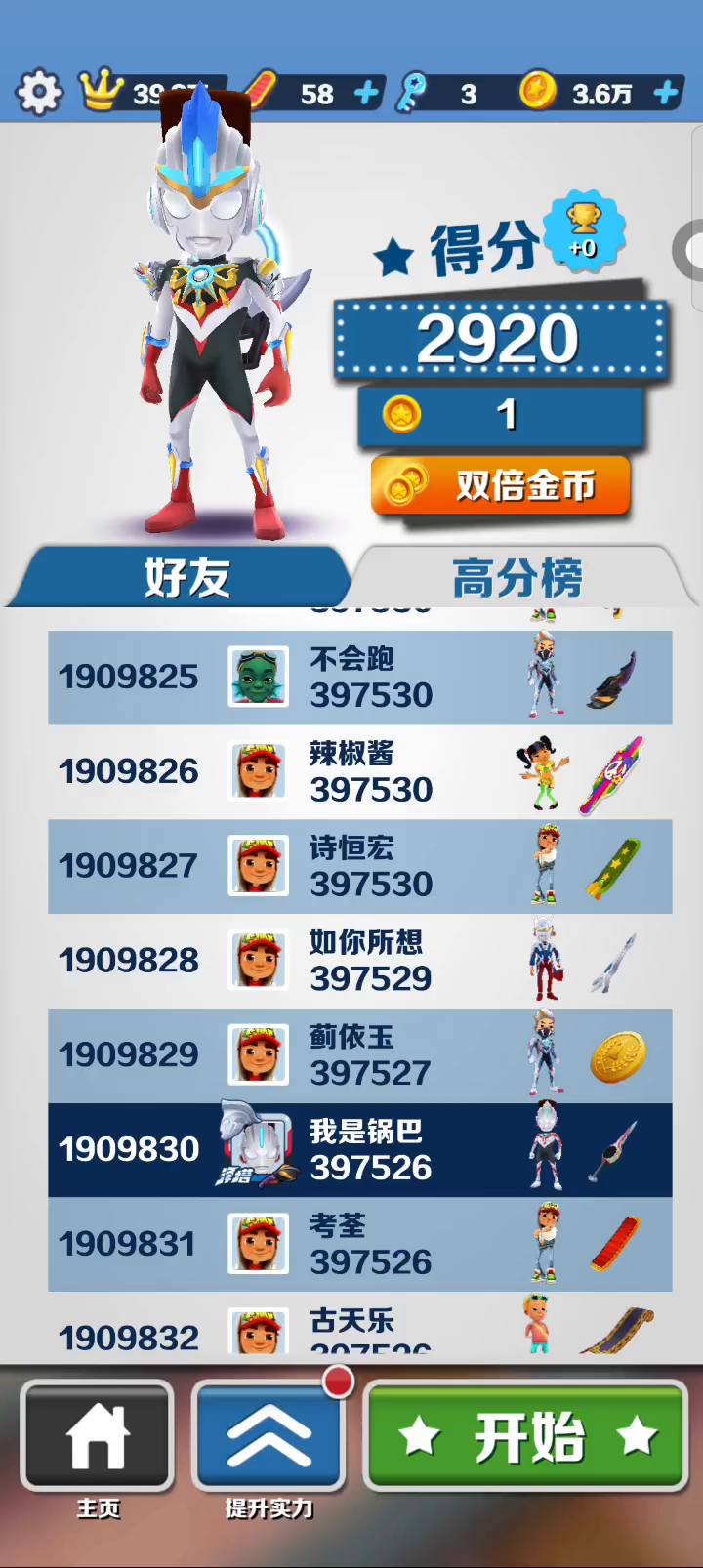Add more coins with the plus
Image resolution: width=703 pixels, height=1568 pixels.
tap(666, 94)
